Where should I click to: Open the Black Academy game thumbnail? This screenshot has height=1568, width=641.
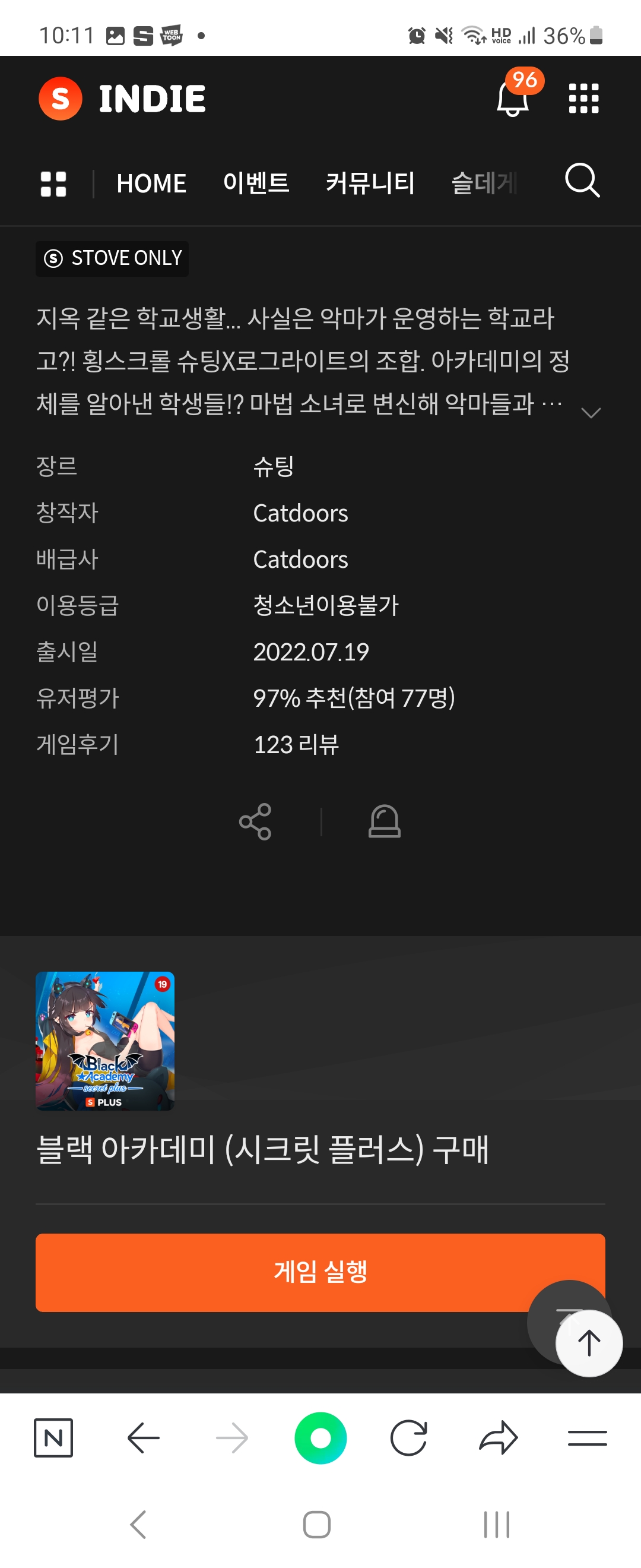[105, 1041]
